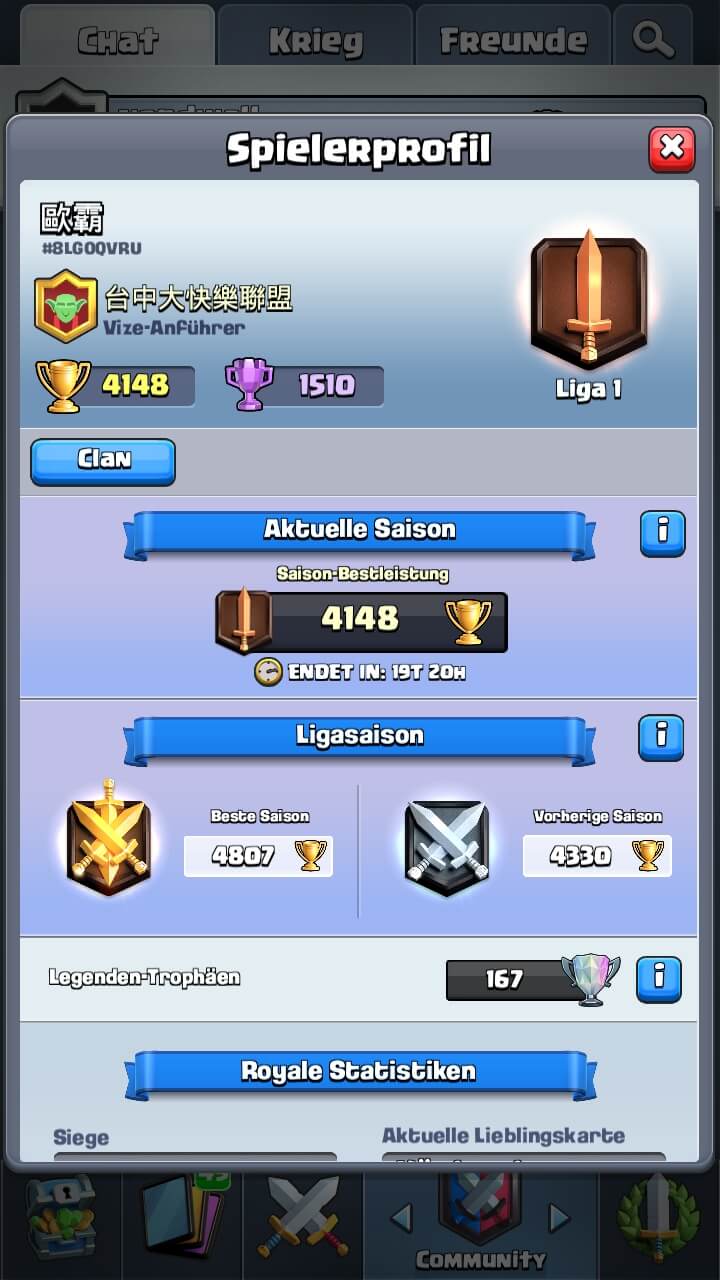The width and height of the screenshot is (720, 1280).
Task: Close the Spielerprofil dialog
Action: click(x=671, y=149)
